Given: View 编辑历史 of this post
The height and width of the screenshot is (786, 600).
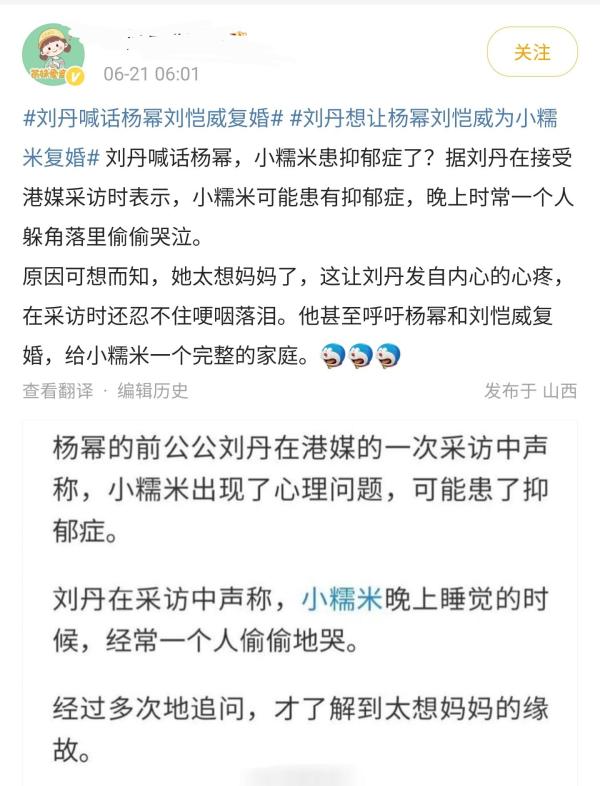Looking at the screenshot, I should [x=152, y=391].
